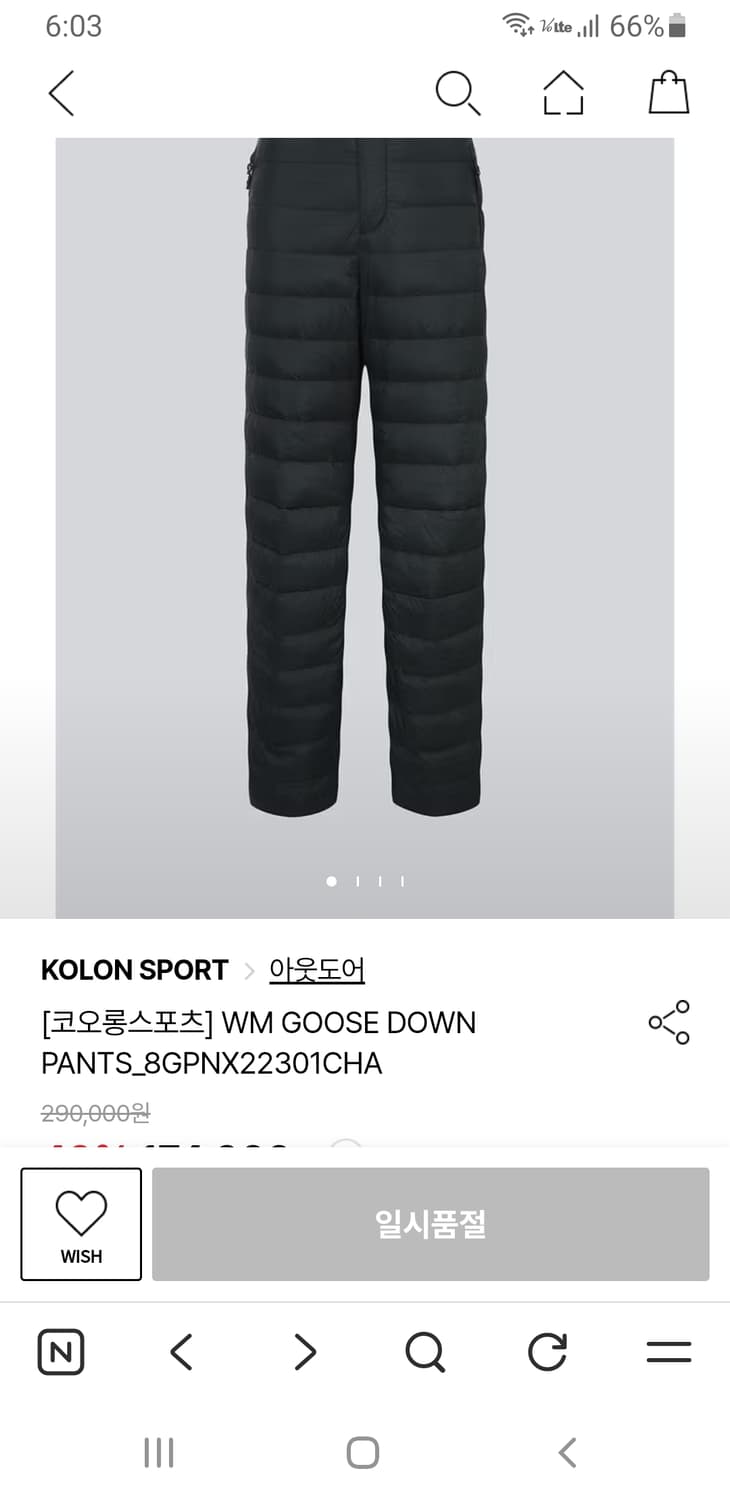This screenshot has height=1500, width=730.
Task: Open the shopping bag icon
Action: [x=668, y=92]
